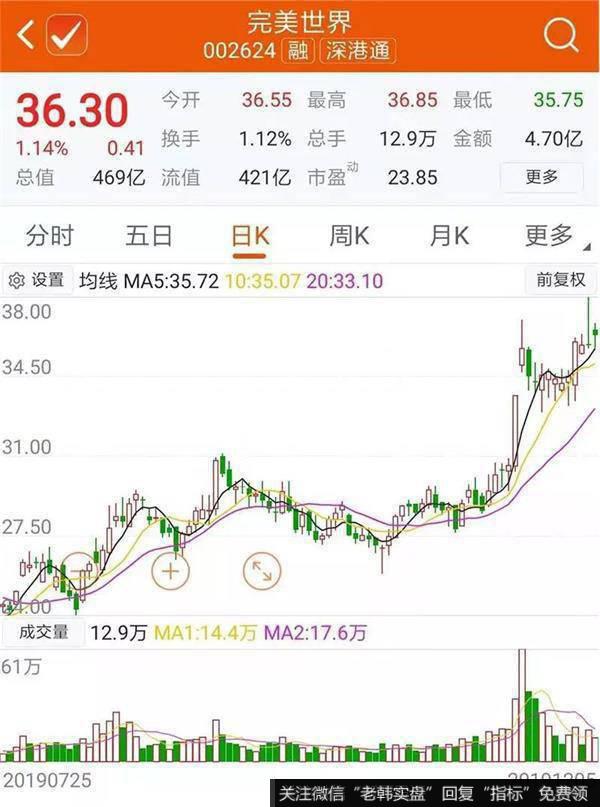Change the 前复权 adjustment option
The width and height of the screenshot is (600, 807).
[x=560, y=281]
